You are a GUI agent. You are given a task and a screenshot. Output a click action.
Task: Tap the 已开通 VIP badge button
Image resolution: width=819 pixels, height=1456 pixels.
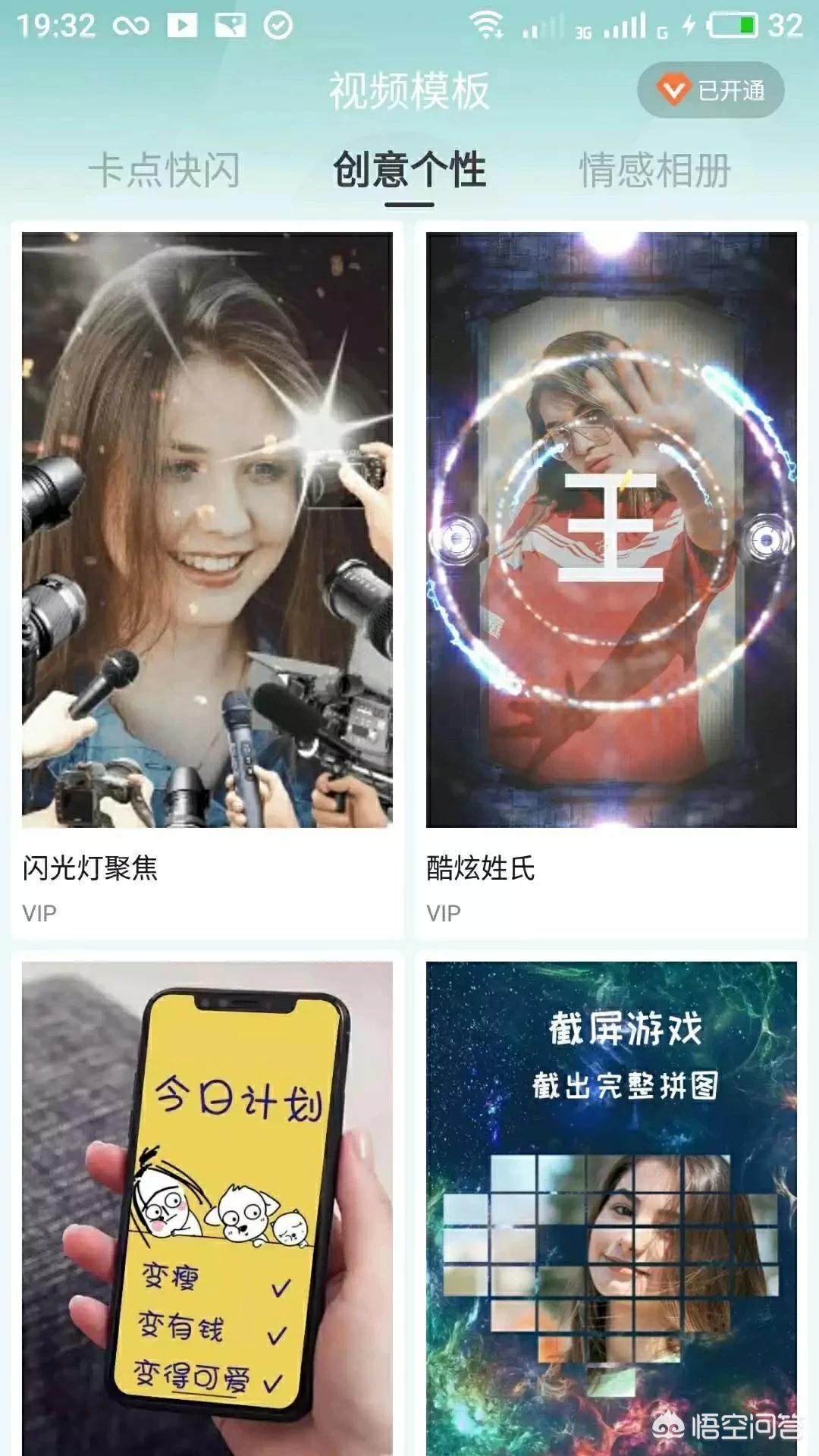710,90
